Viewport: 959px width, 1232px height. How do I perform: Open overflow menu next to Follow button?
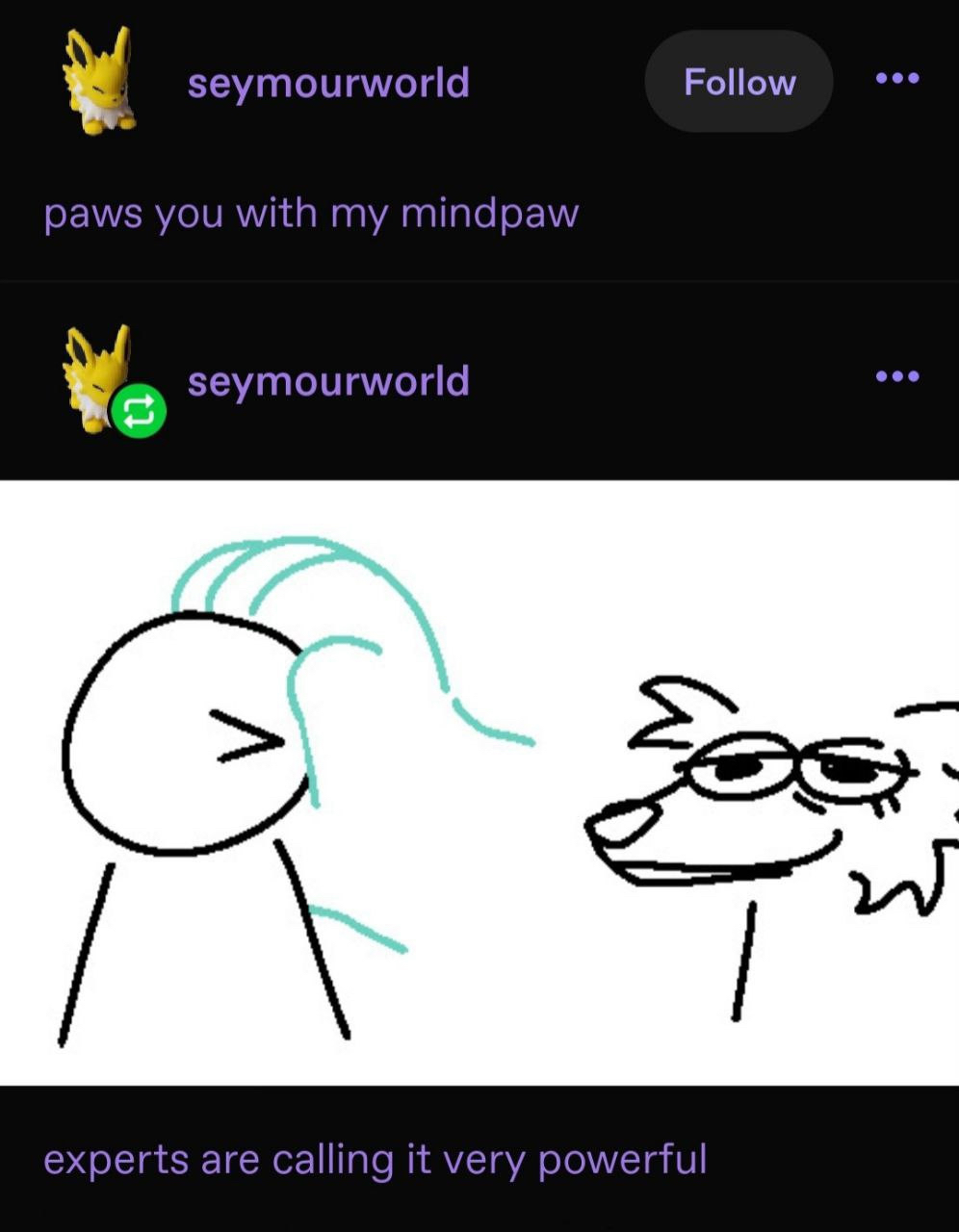tap(897, 78)
